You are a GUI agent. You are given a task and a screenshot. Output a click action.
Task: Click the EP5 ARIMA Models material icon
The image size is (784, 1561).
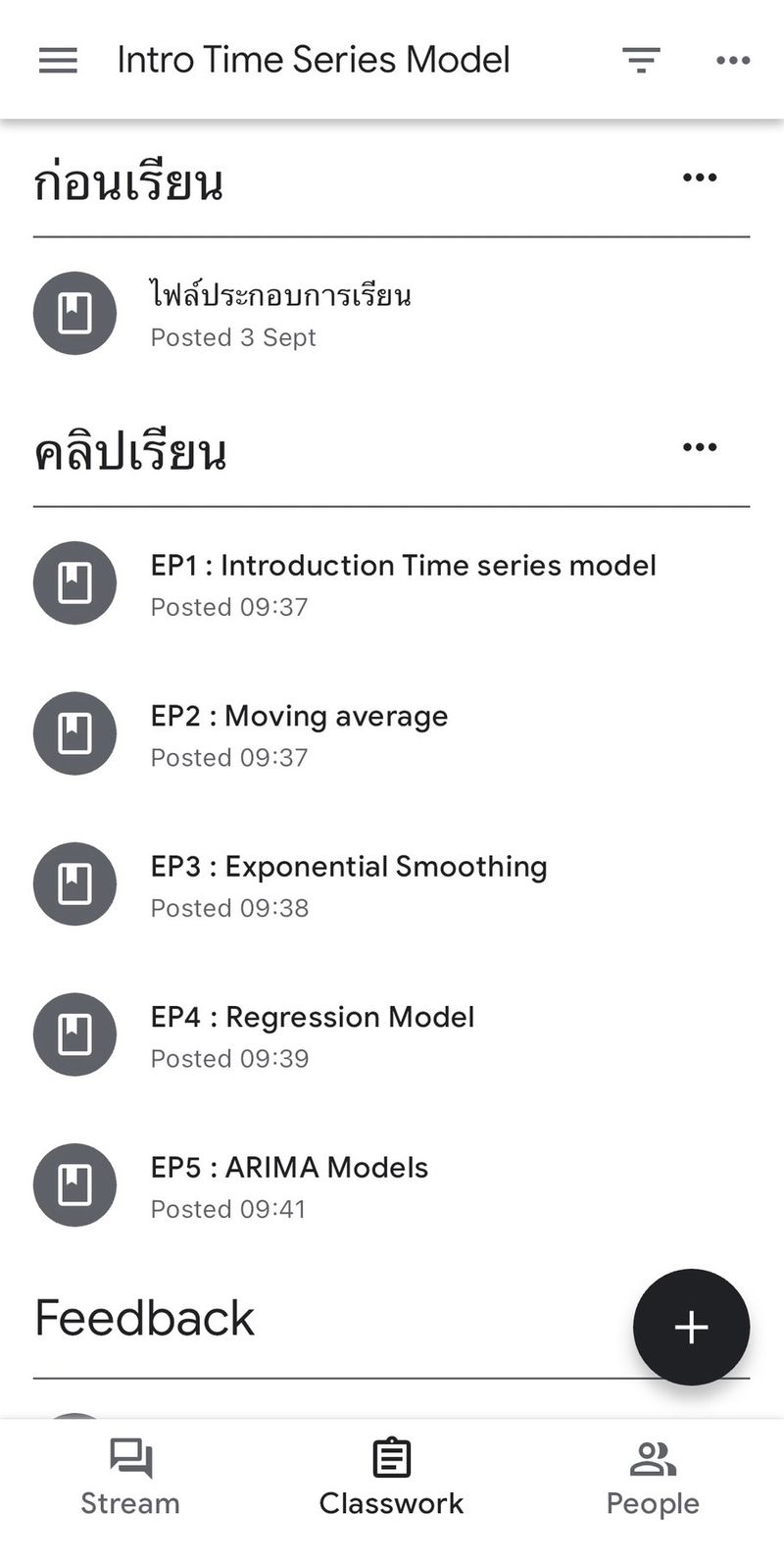pos(74,1185)
